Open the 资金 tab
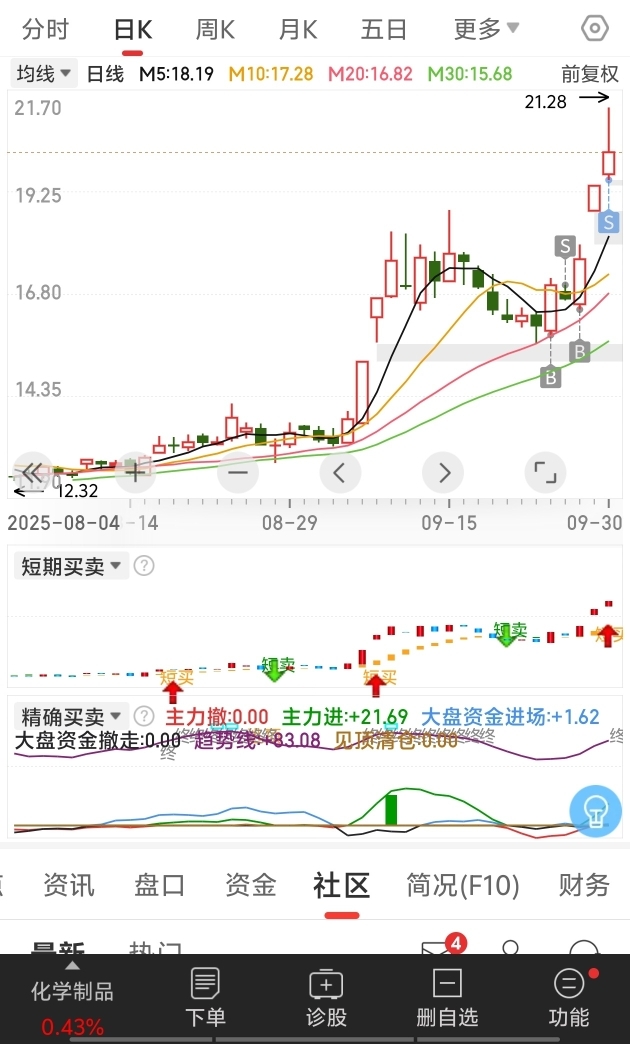630x1044 pixels. [250, 885]
